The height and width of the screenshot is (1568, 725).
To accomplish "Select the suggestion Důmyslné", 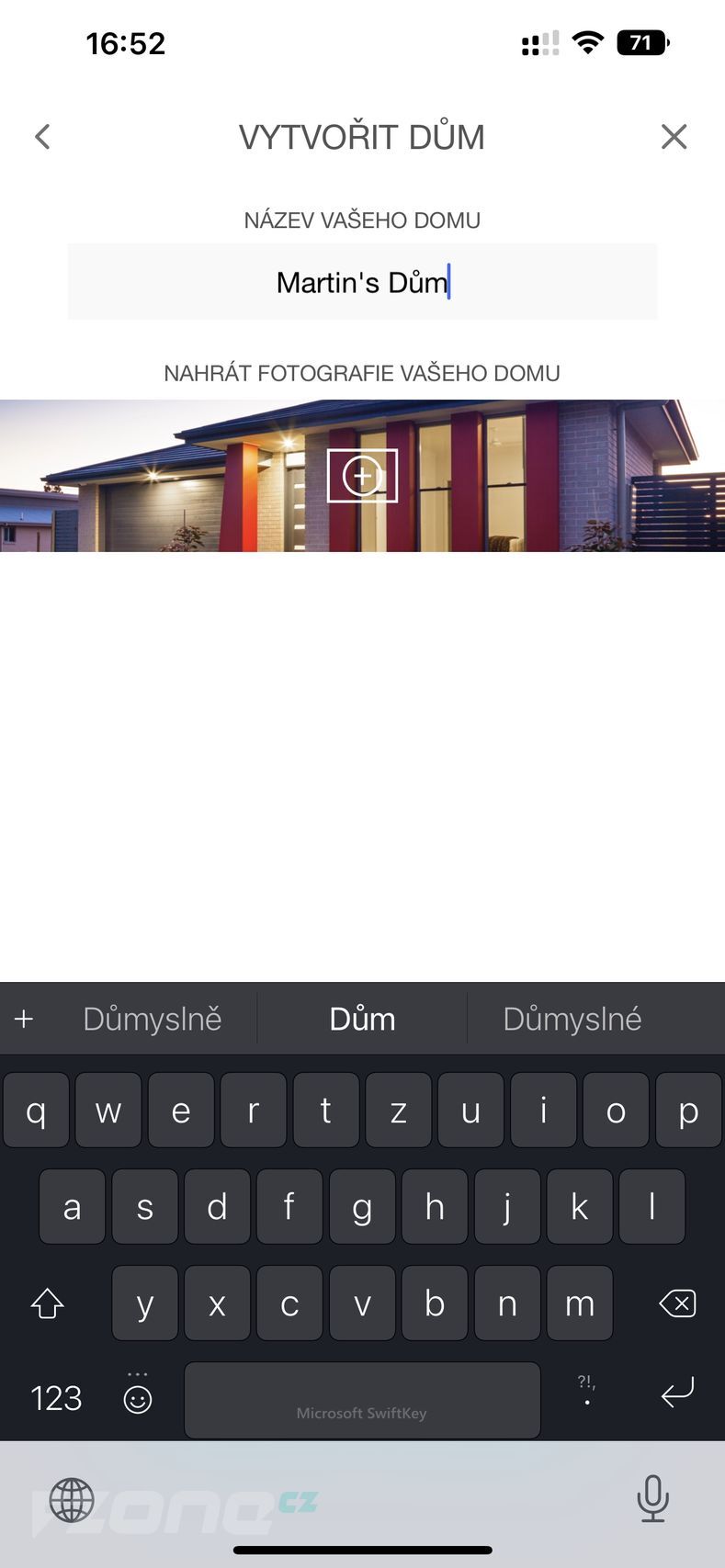I will coord(572,1019).
